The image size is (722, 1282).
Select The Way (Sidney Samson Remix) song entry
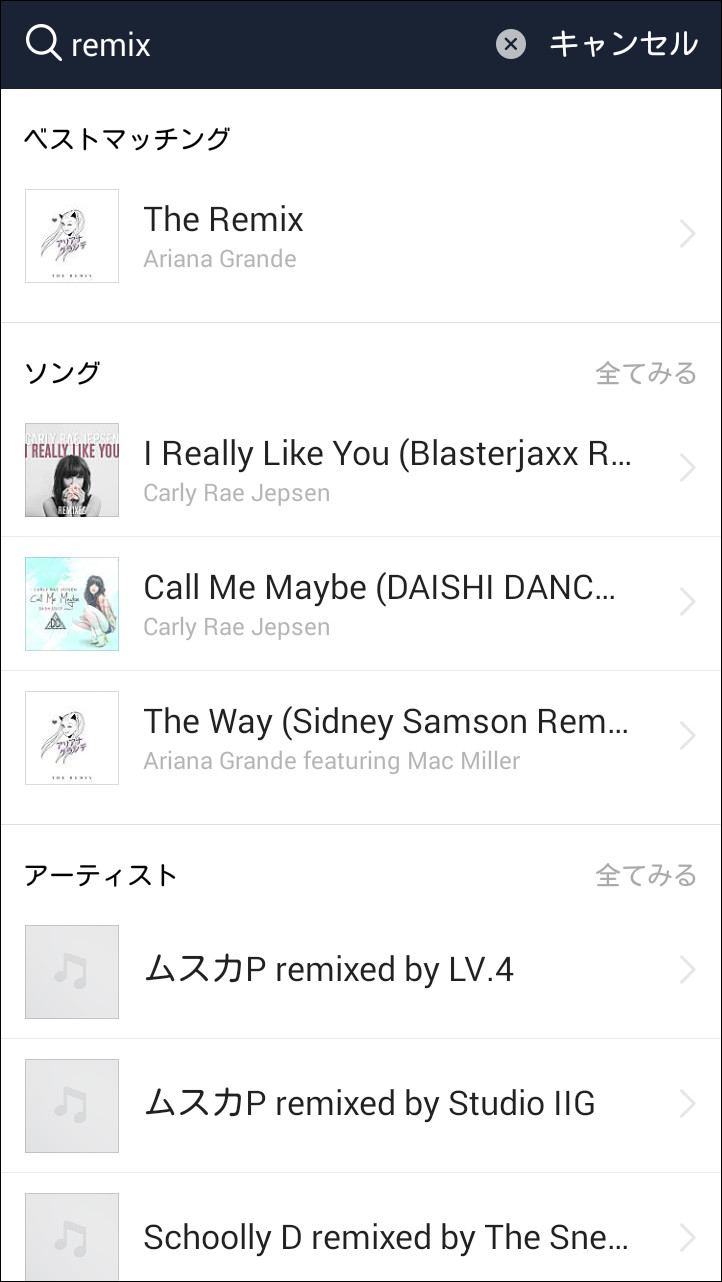360,738
